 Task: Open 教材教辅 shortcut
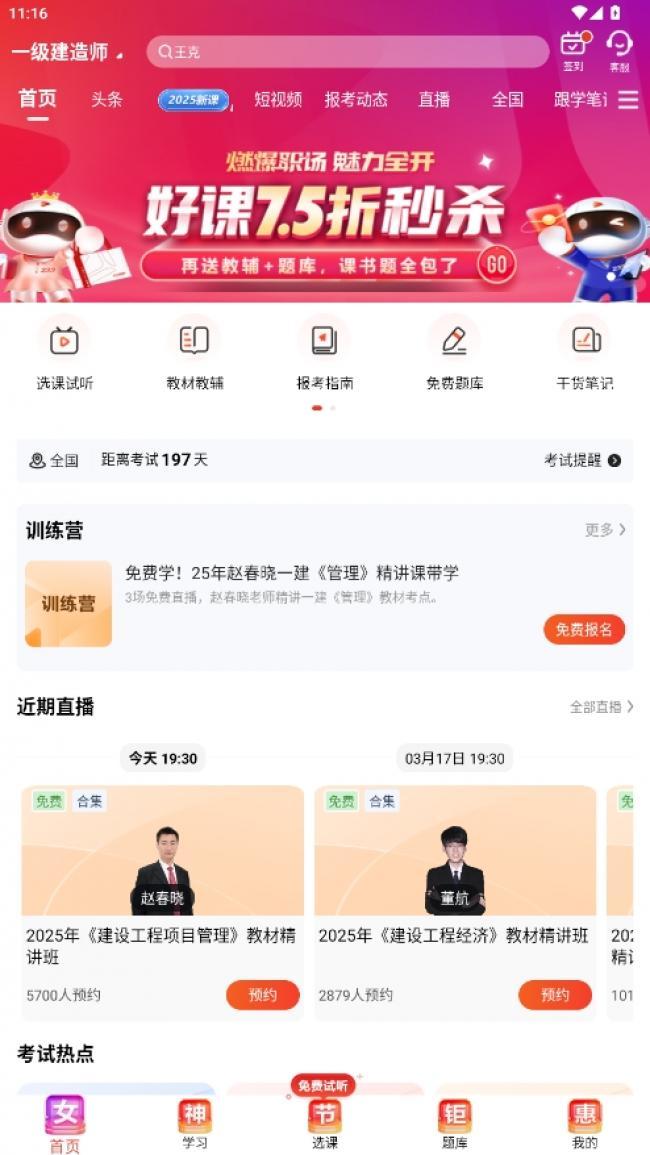click(195, 353)
